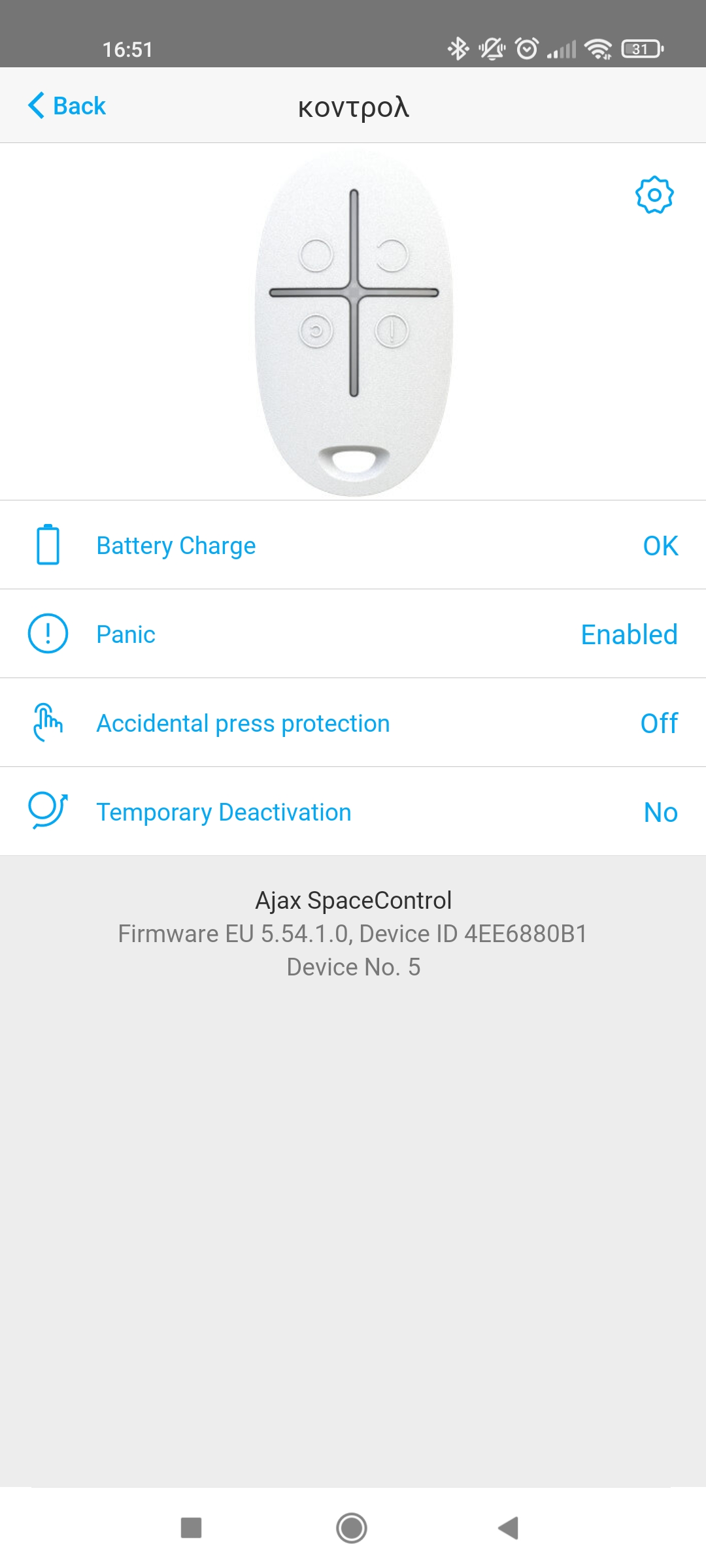Open the SpaceControl settings gear
706x1568 pixels.
pos(654,195)
